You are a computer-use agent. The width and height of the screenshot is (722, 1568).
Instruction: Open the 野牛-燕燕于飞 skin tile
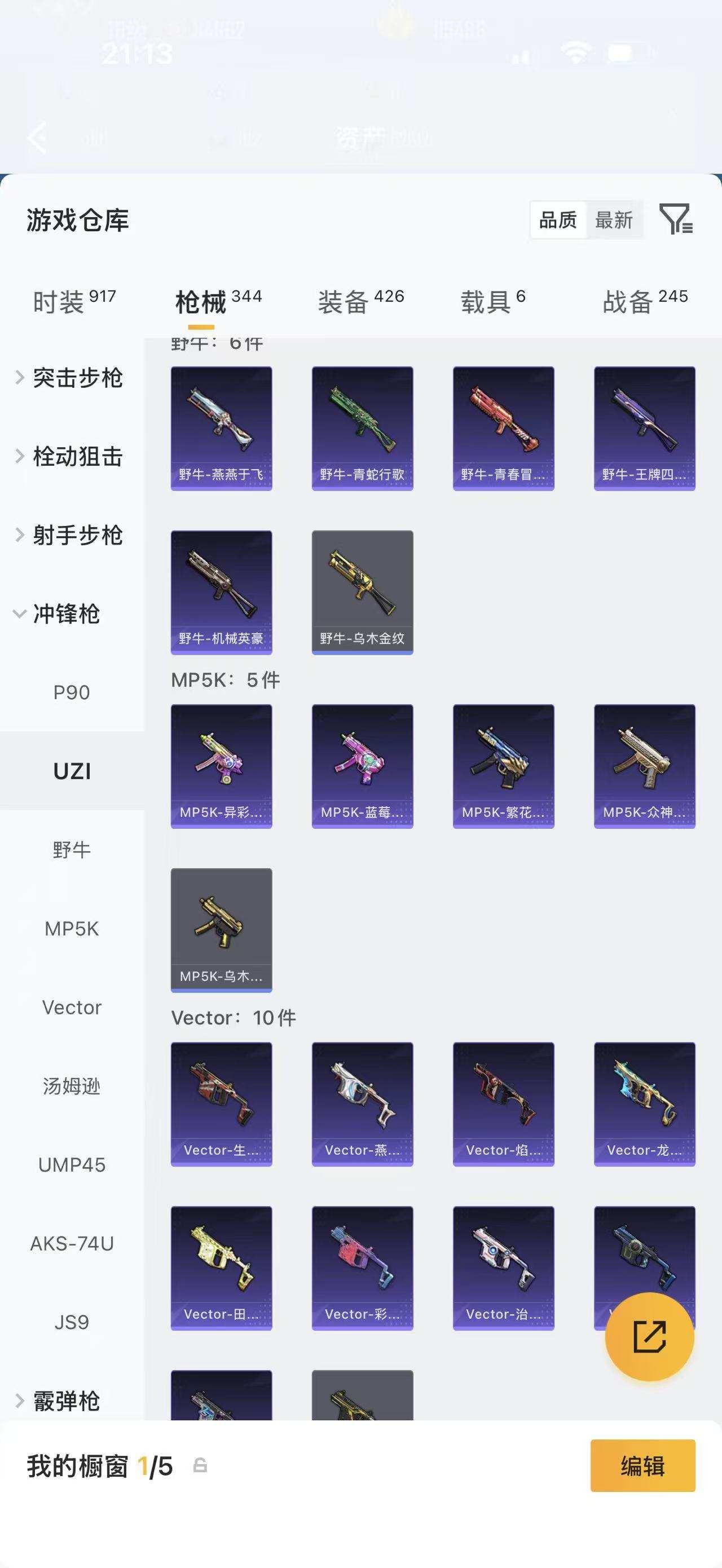click(x=222, y=429)
